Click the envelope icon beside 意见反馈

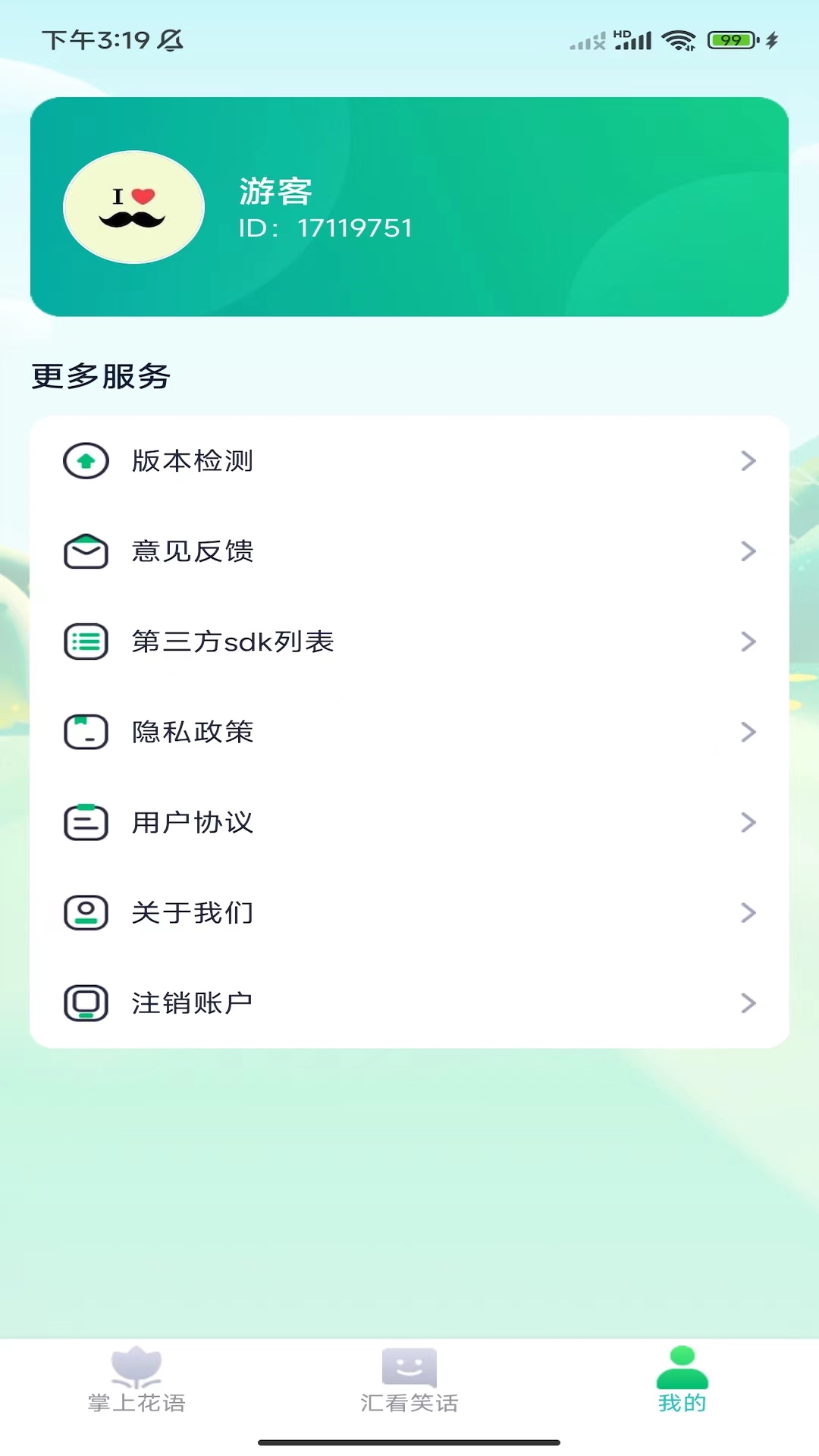pyautogui.click(x=86, y=551)
